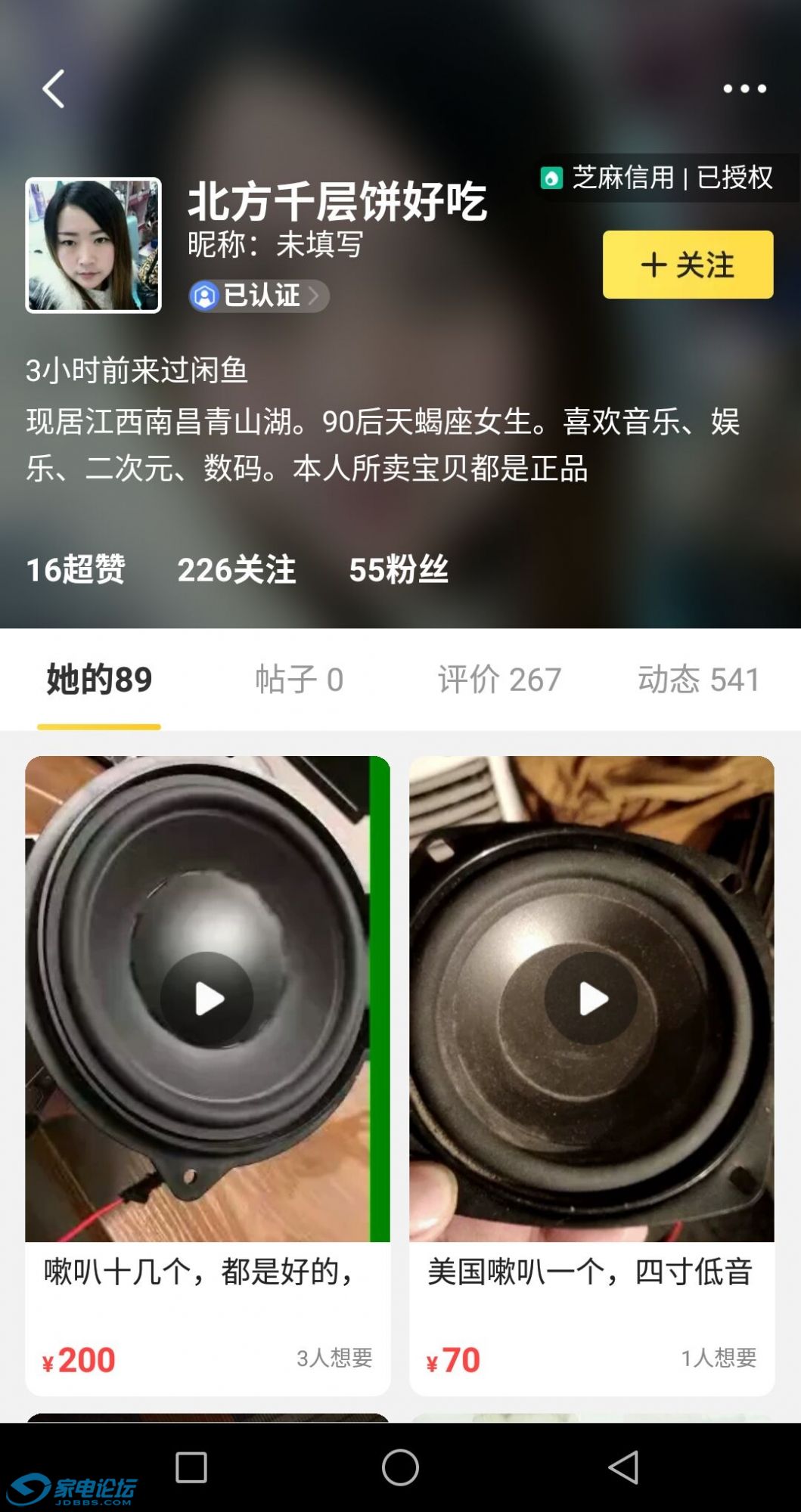Tap the back arrow to return
The width and height of the screenshot is (801, 1512).
pyautogui.click(x=51, y=88)
